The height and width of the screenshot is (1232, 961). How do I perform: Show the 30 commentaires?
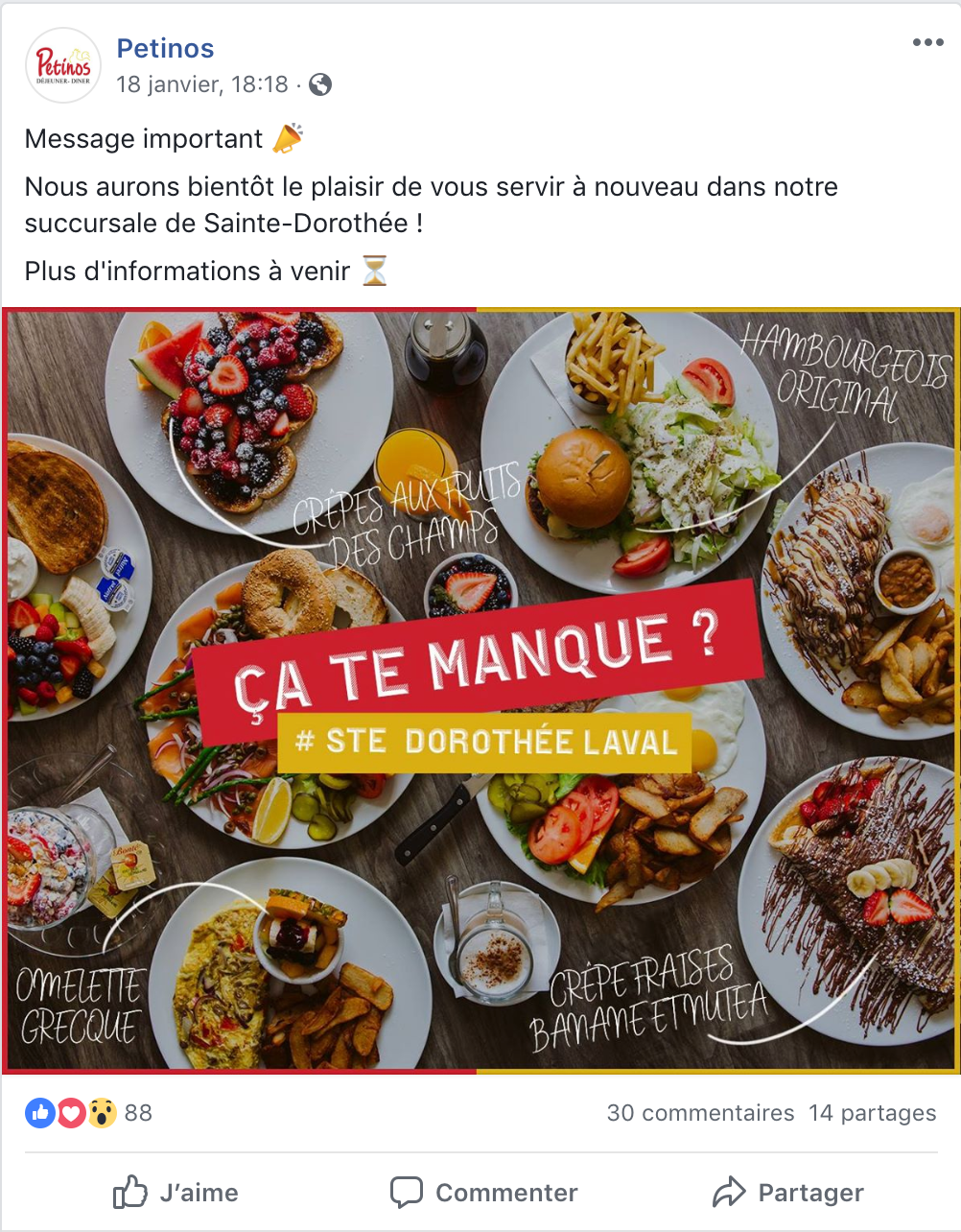pos(700,1113)
